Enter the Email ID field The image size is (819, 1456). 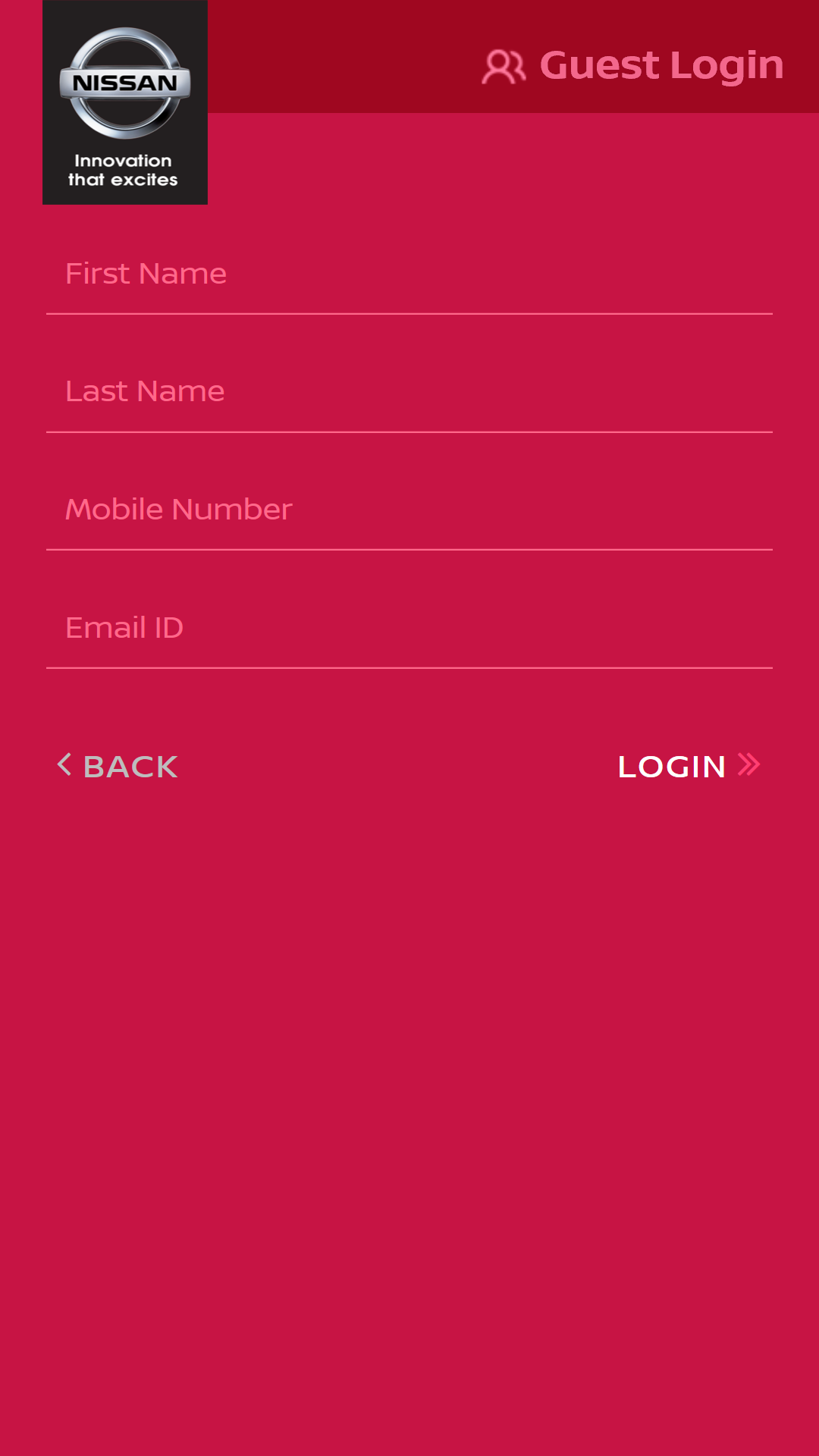(409, 628)
